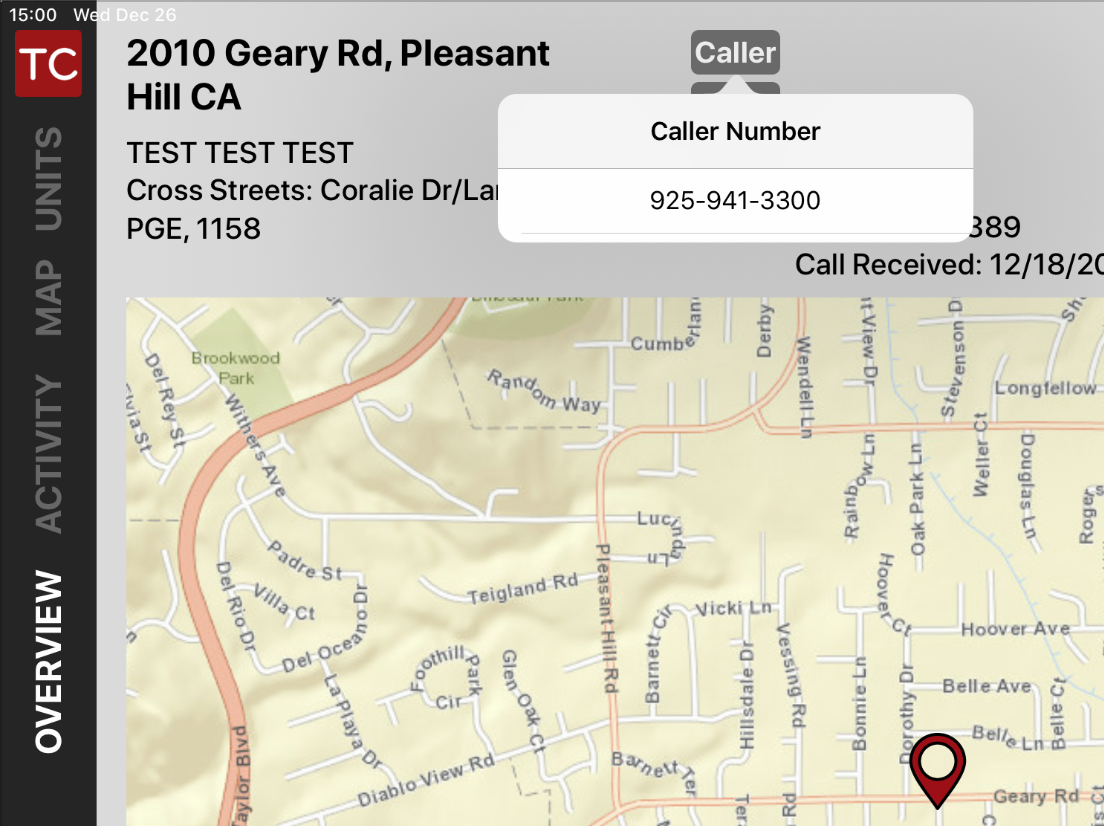Switch to the Activity tab
The height and width of the screenshot is (826, 1104).
pos(48,453)
